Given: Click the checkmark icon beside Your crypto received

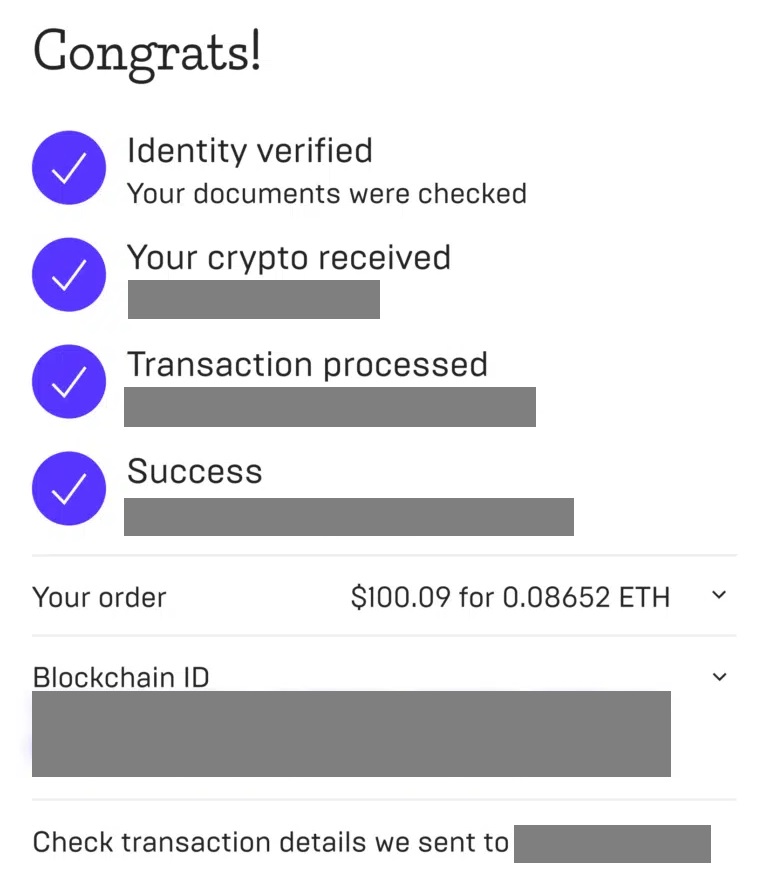Looking at the screenshot, I should (69, 273).
